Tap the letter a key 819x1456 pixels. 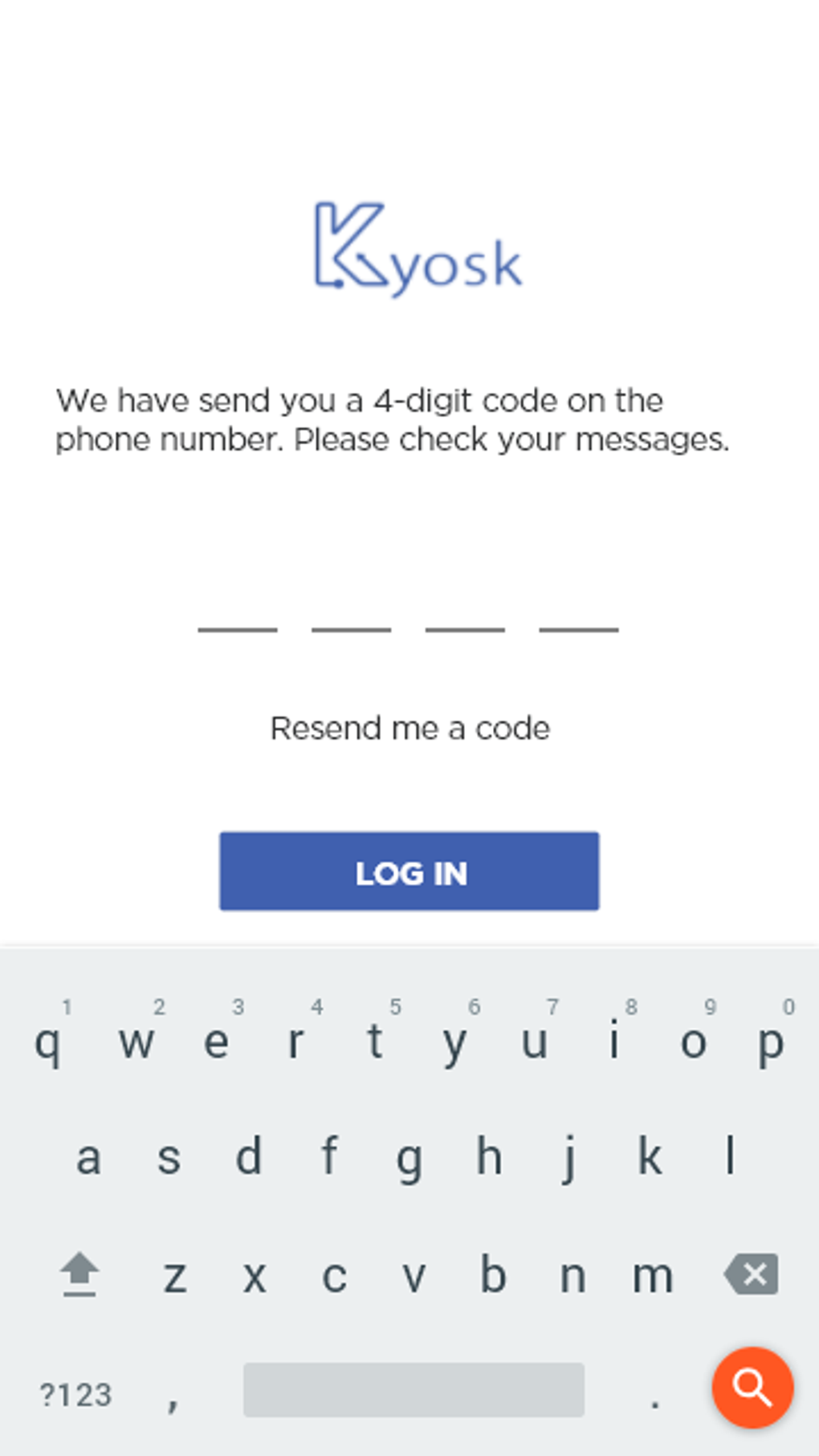click(90, 1156)
